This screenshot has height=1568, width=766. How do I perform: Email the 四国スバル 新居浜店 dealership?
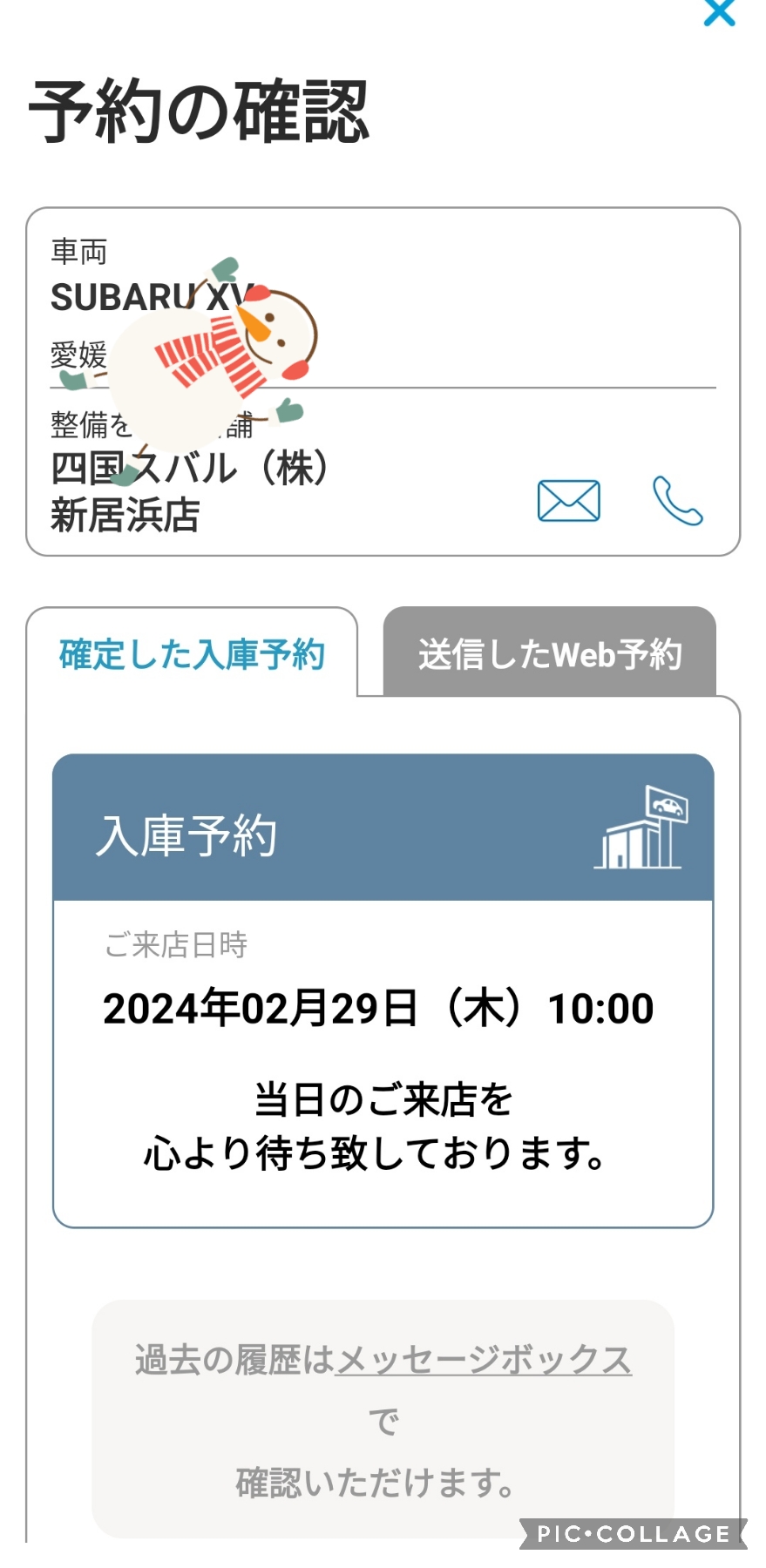pyautogui.click(x=568, y=501)
